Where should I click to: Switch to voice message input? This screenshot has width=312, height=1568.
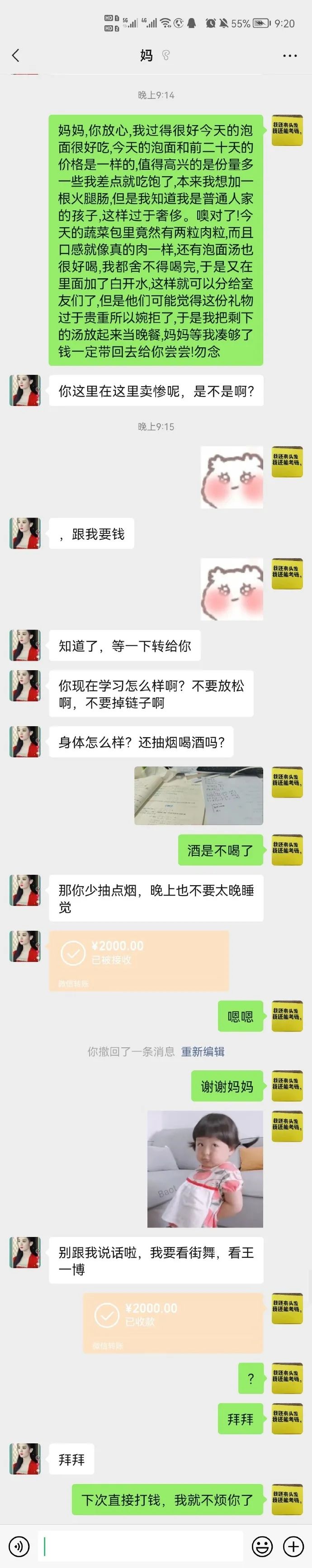(19, 1546)
